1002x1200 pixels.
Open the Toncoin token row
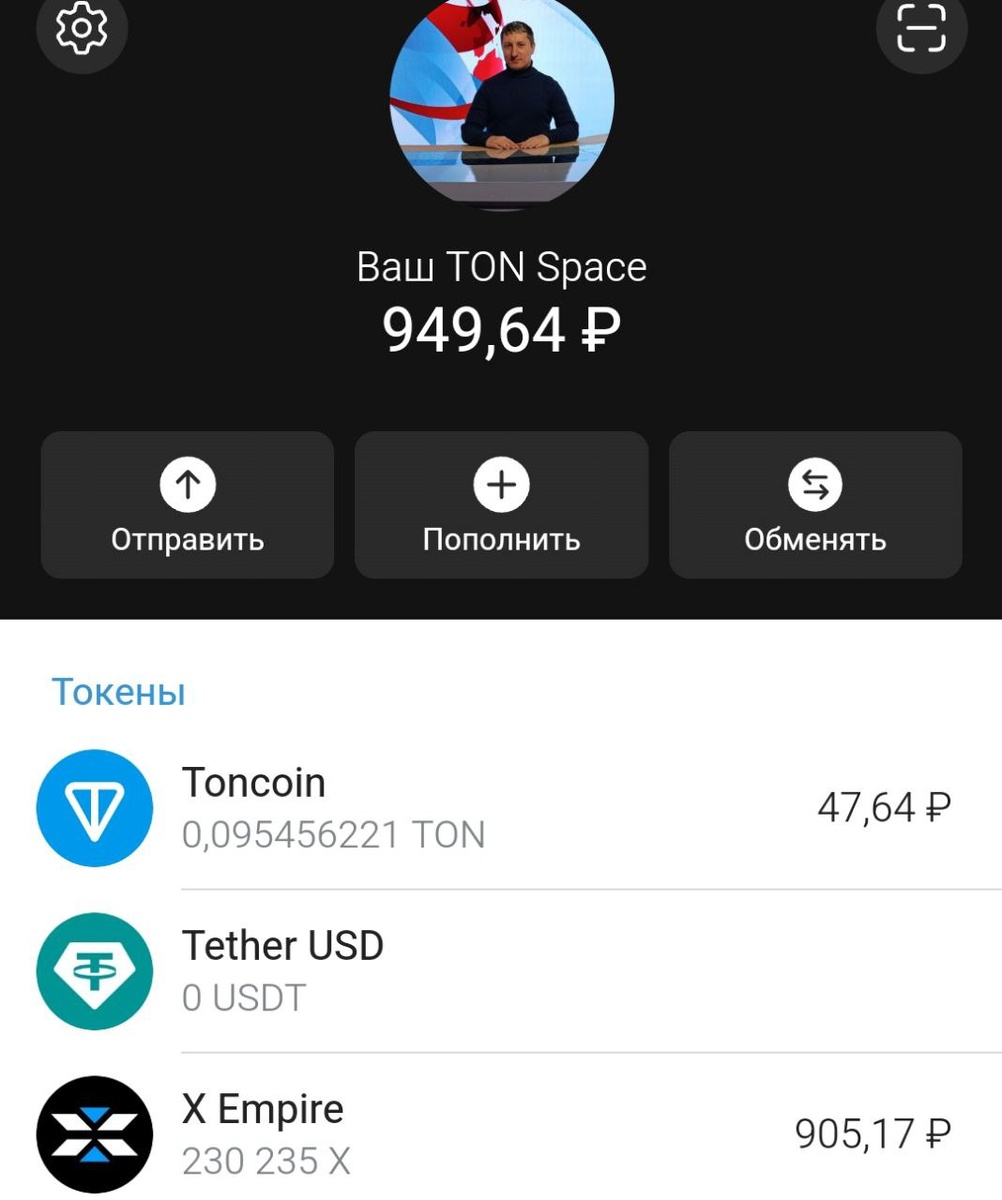(500, 808)
